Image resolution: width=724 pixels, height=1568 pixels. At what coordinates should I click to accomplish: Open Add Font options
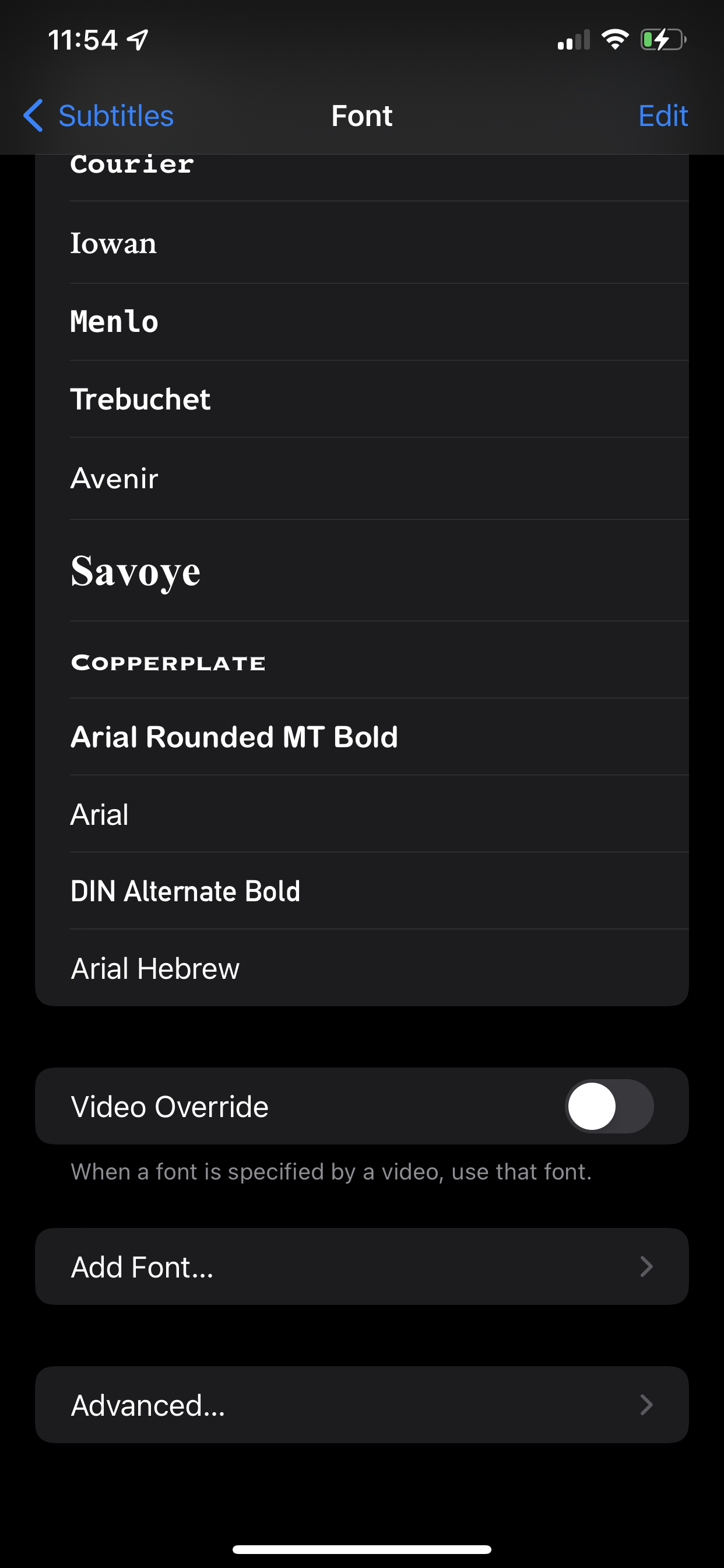361,1266
